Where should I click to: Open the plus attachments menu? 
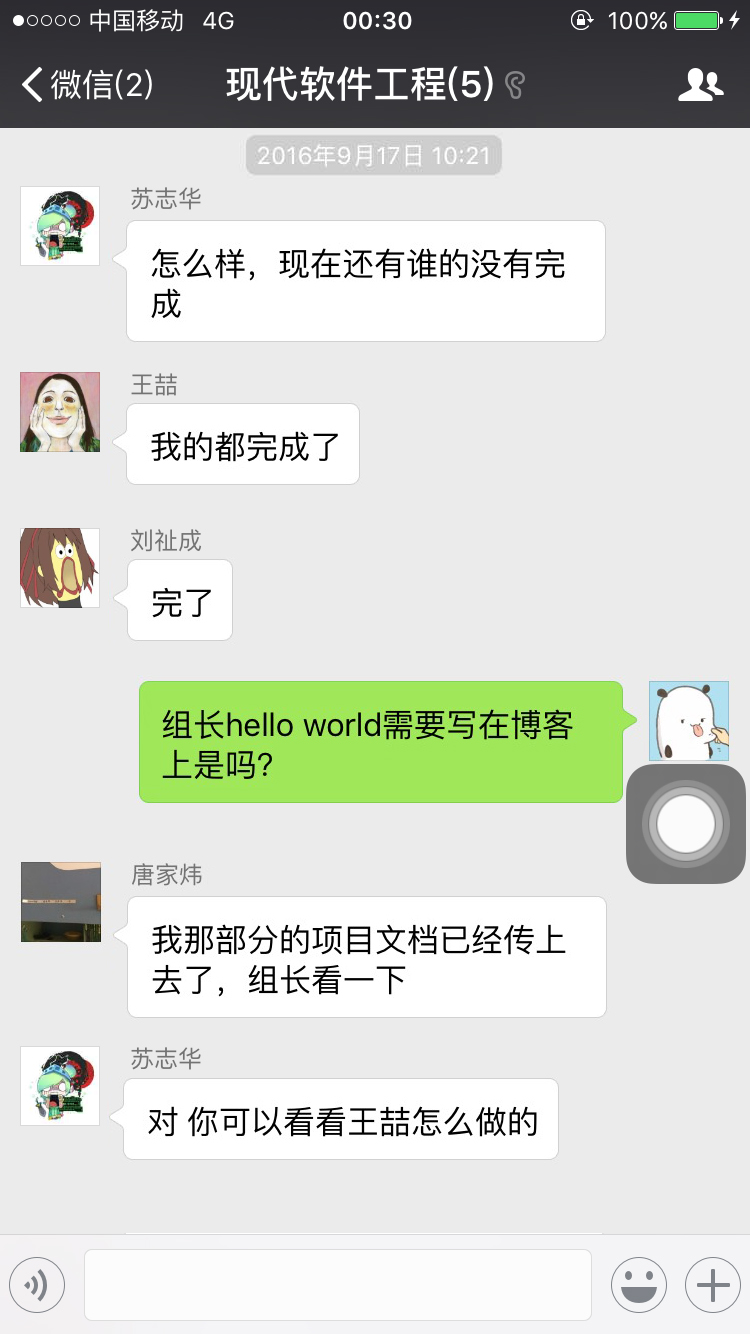click(x=712, y=1285)
